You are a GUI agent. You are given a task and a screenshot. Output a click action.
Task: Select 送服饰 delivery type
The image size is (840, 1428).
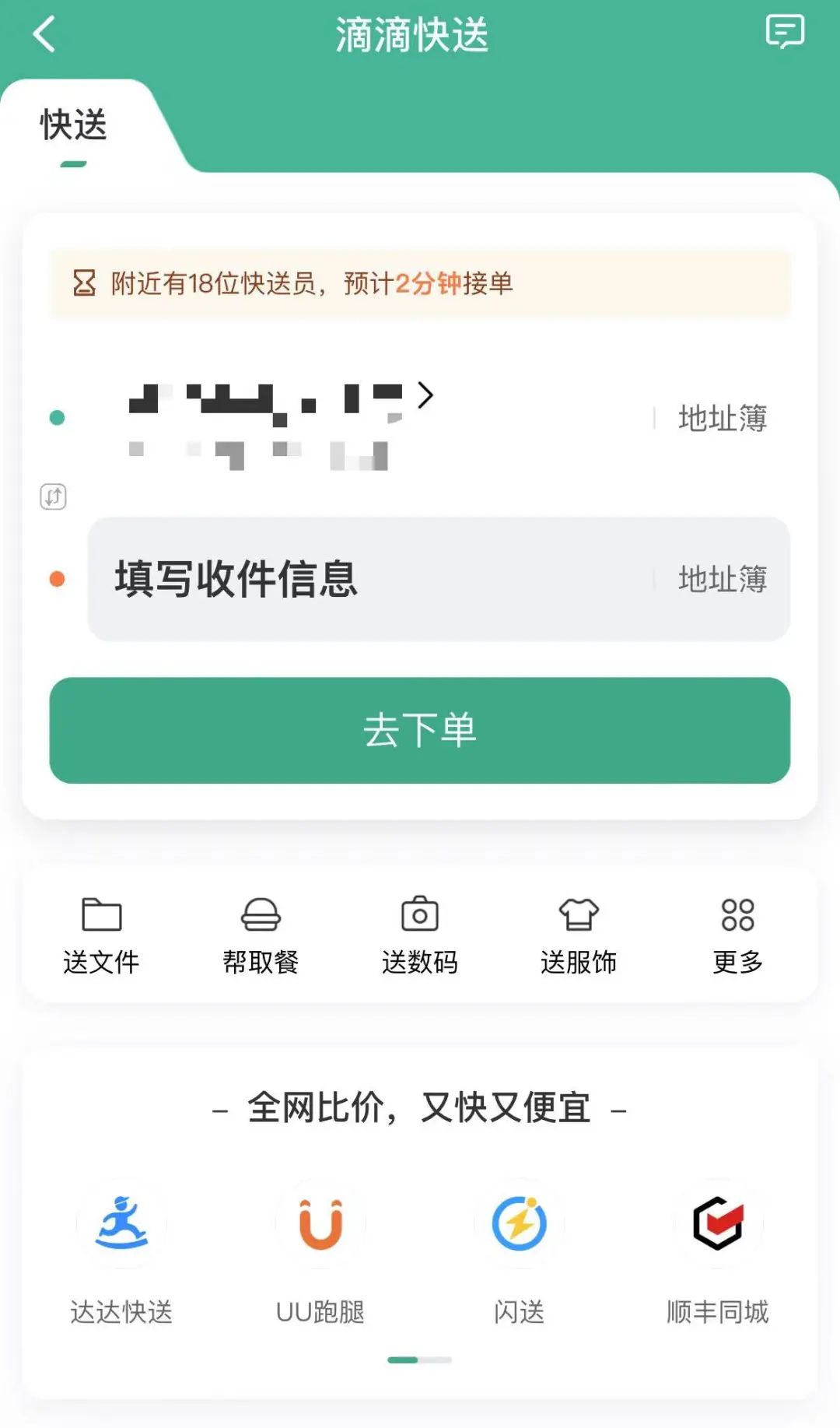(x=579, y=935)
